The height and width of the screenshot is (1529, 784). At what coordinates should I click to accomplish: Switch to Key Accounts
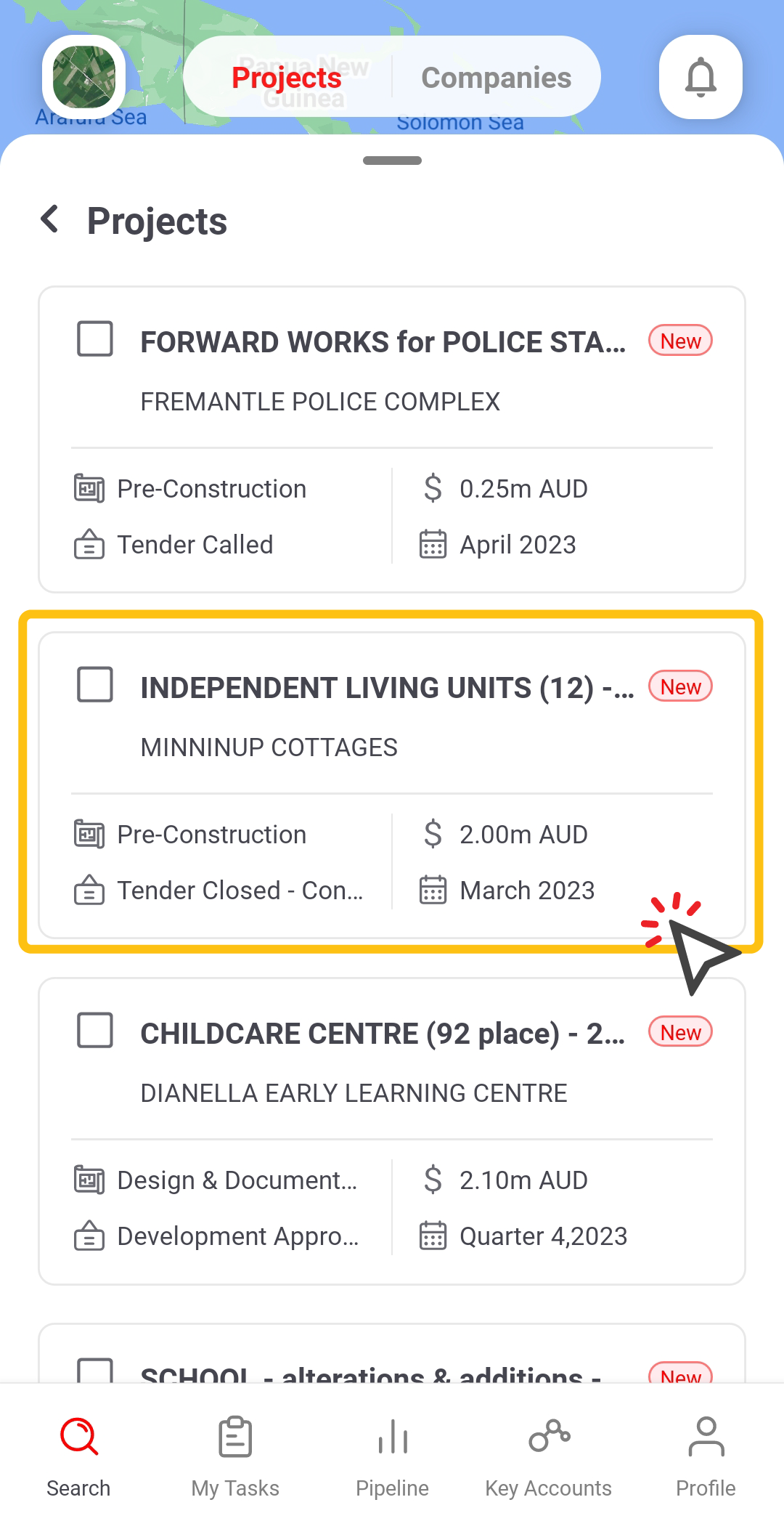coord(549,1456)
